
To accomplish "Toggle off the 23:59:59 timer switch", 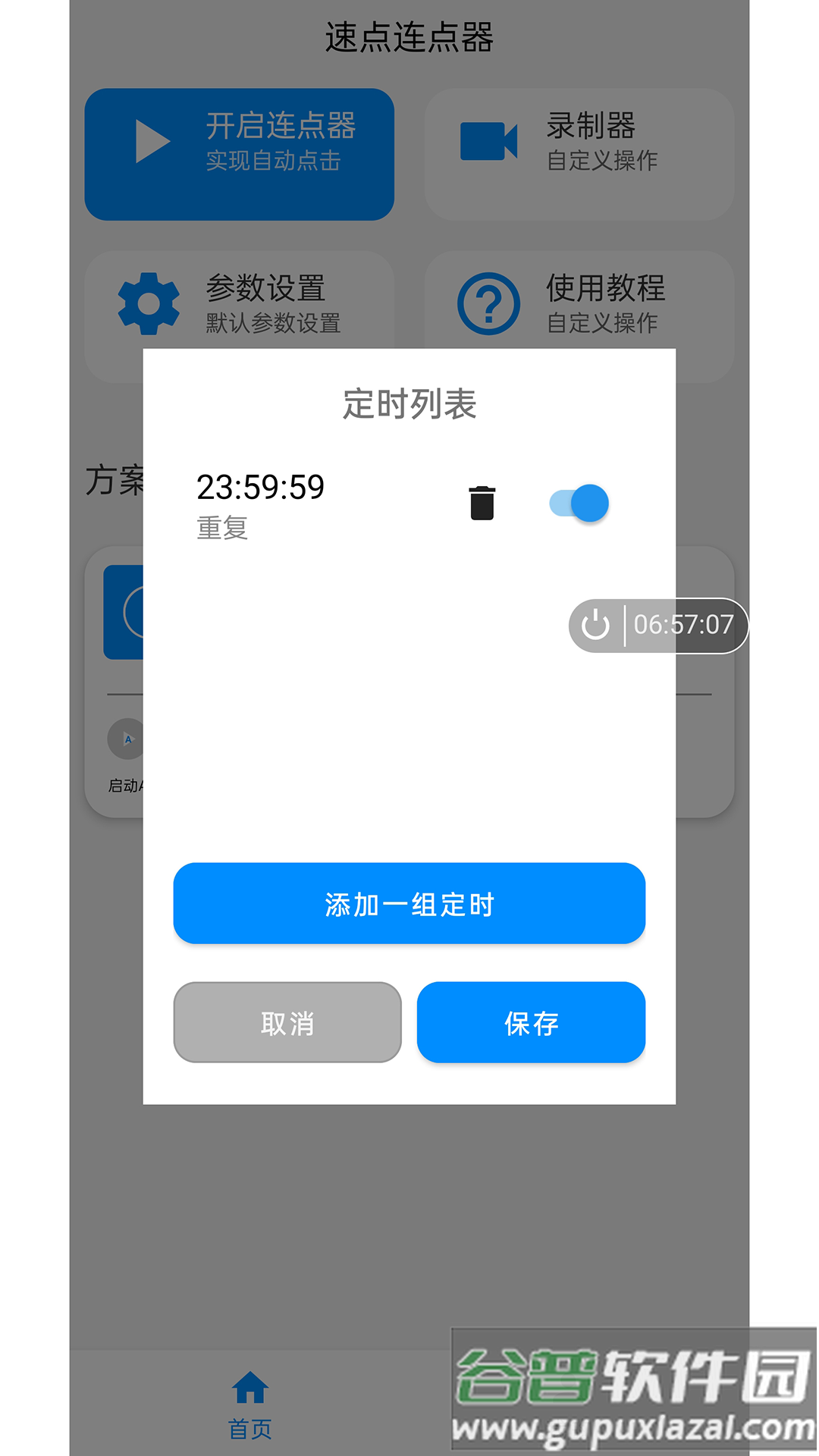I will 579,504.
